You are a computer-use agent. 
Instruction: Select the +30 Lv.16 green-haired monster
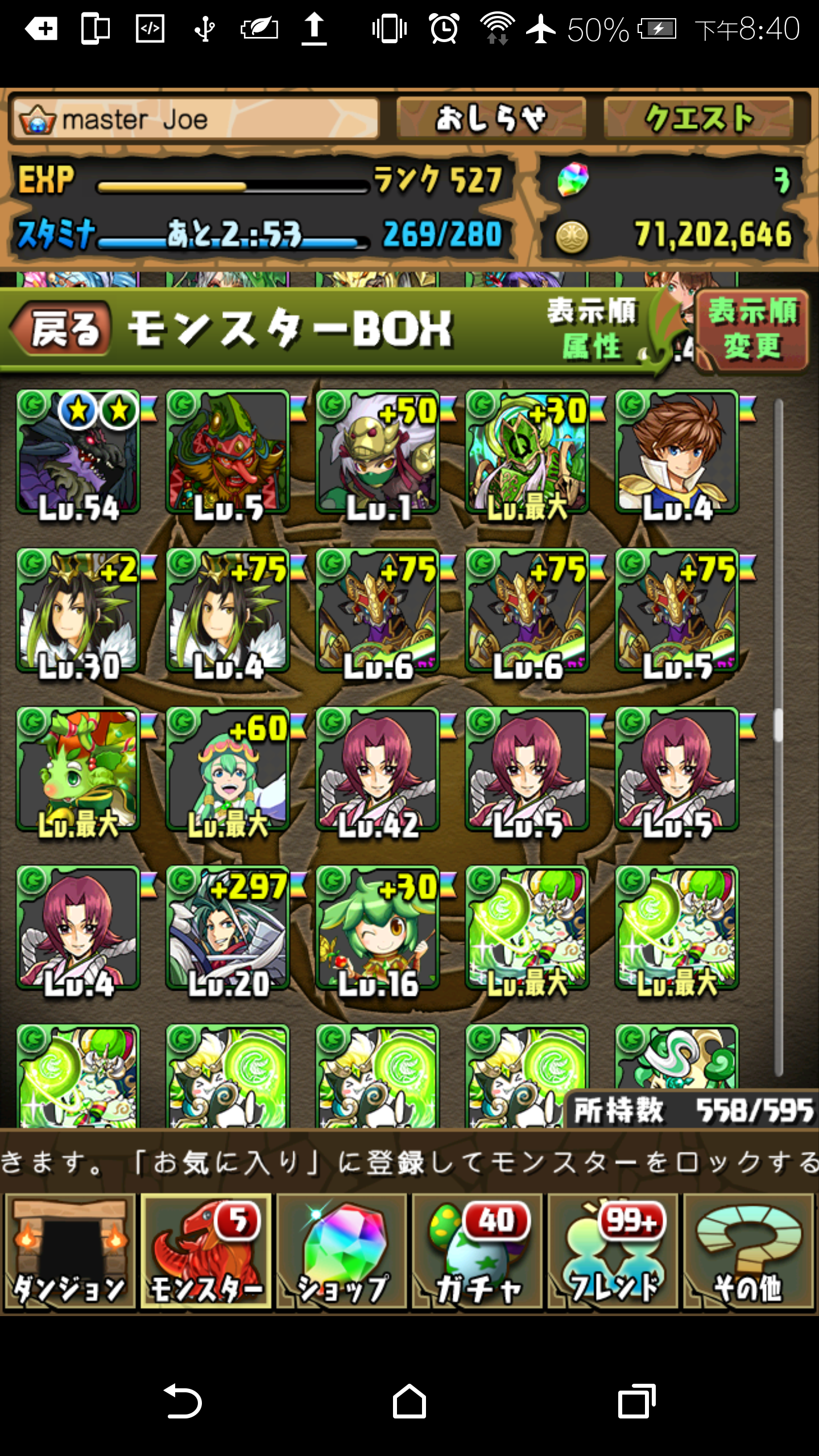click(x=378, y=928)
